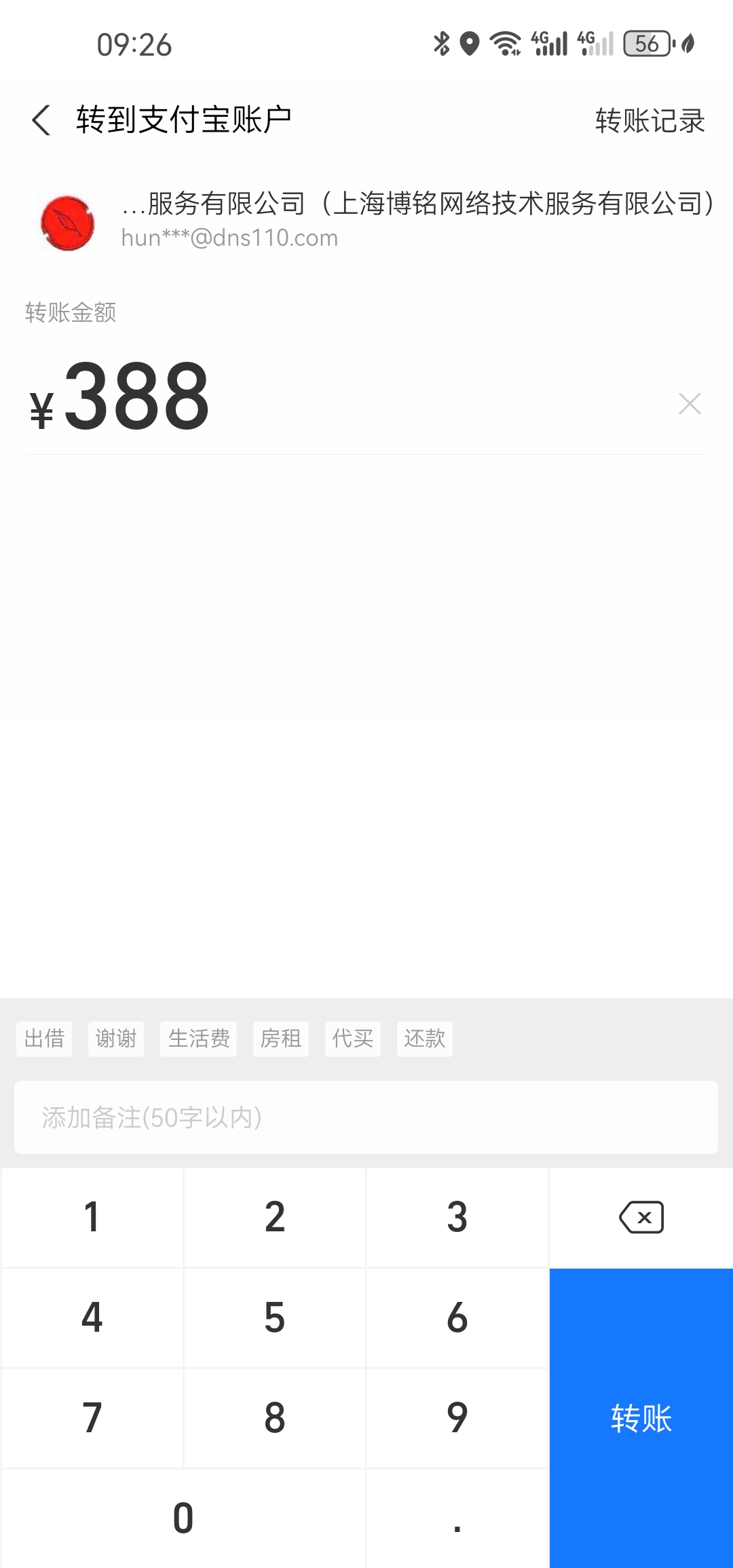Select the 代买 remark chip
The image size is (733, 1568).
[352, 1039]
